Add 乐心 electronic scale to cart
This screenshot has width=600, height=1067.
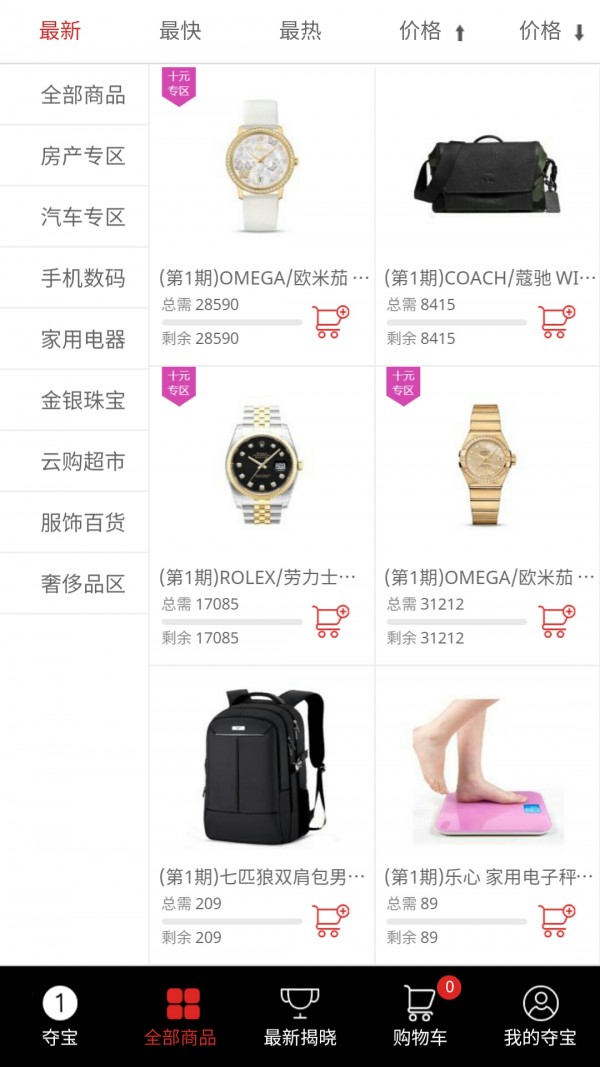point(556,921)
